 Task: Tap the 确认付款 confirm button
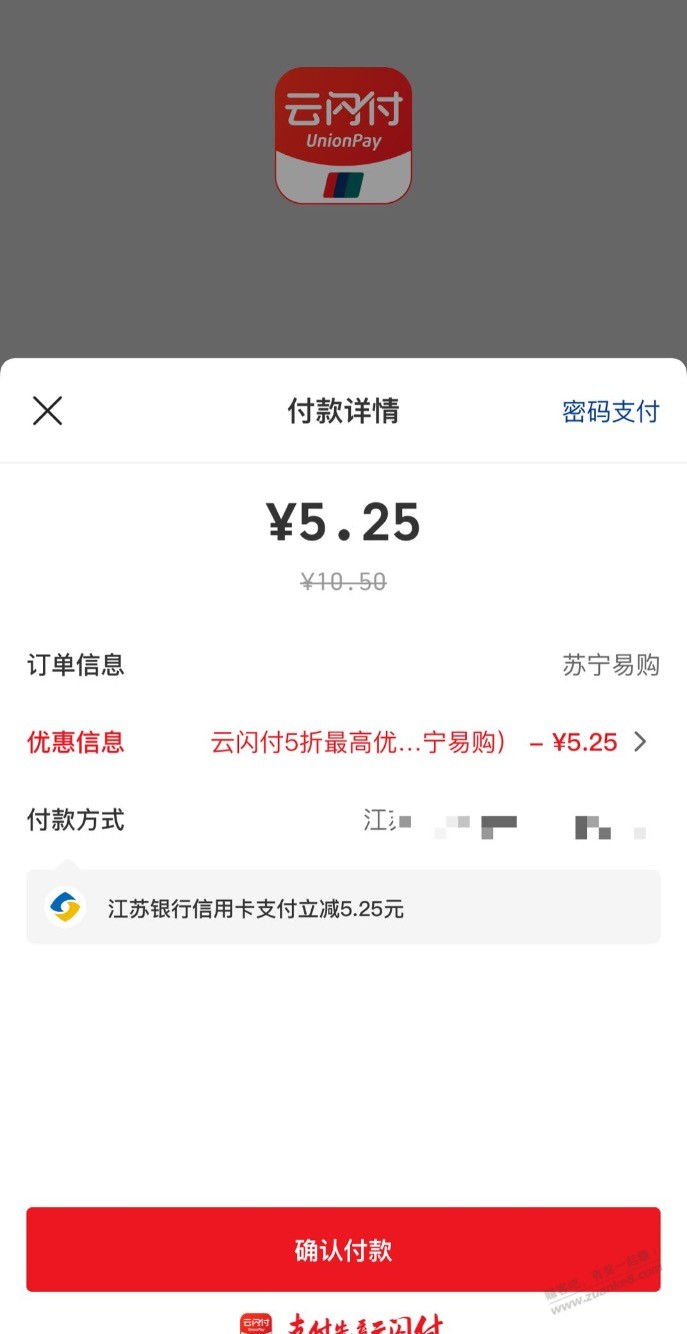pos(343,1249)
